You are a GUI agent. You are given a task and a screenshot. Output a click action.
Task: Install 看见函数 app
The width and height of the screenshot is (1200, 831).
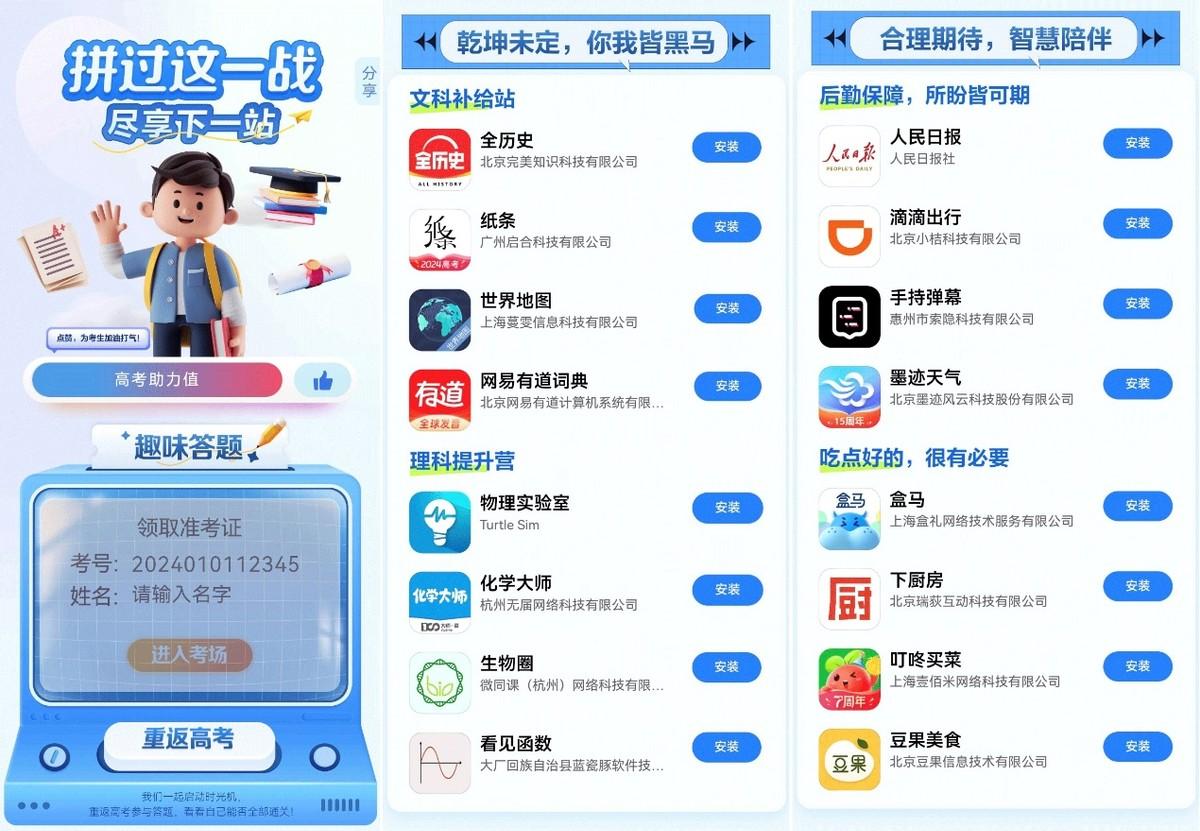pyautogui.click(x=726, y=746)
